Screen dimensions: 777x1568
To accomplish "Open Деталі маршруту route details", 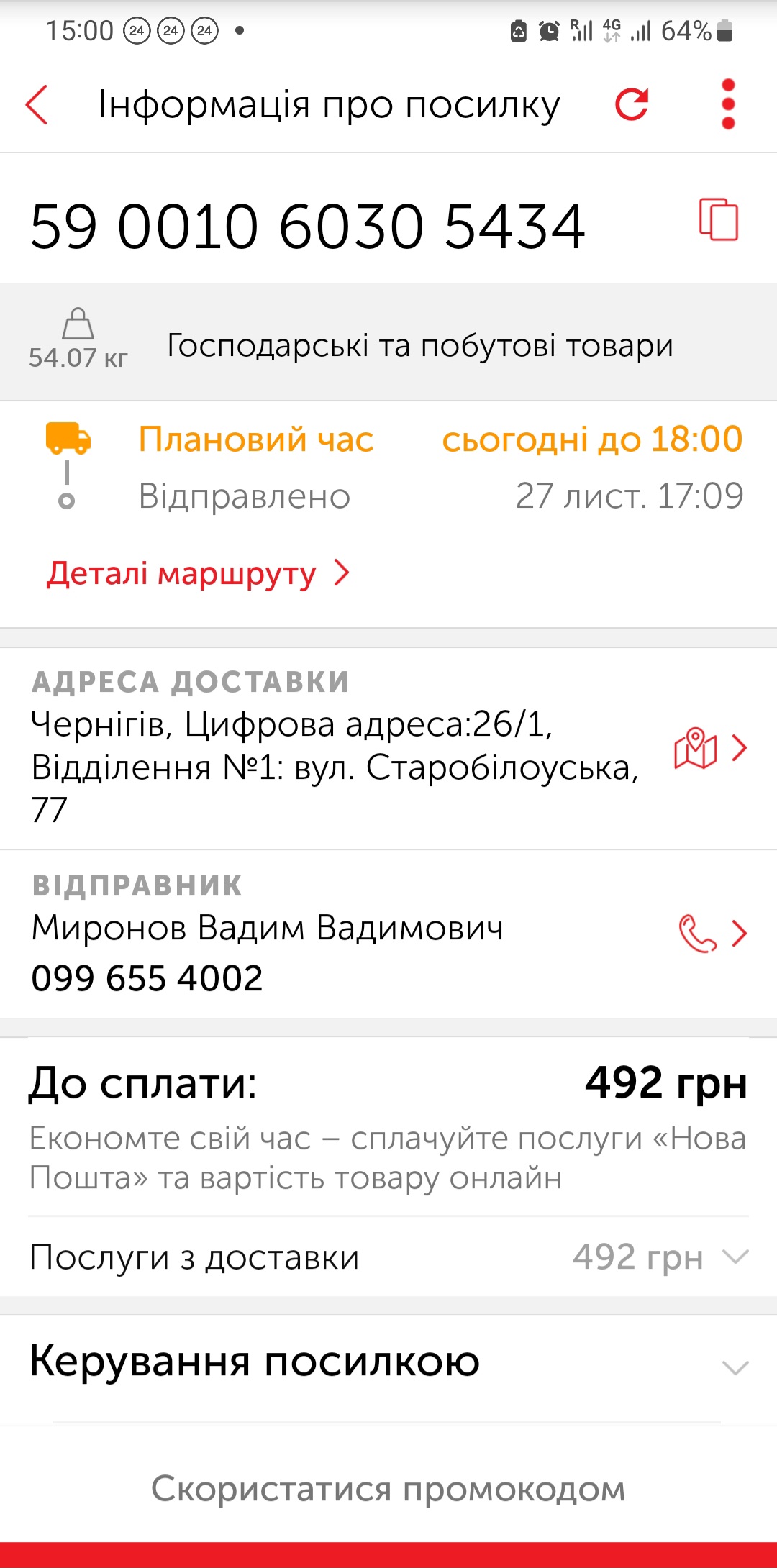I will 198,574.
